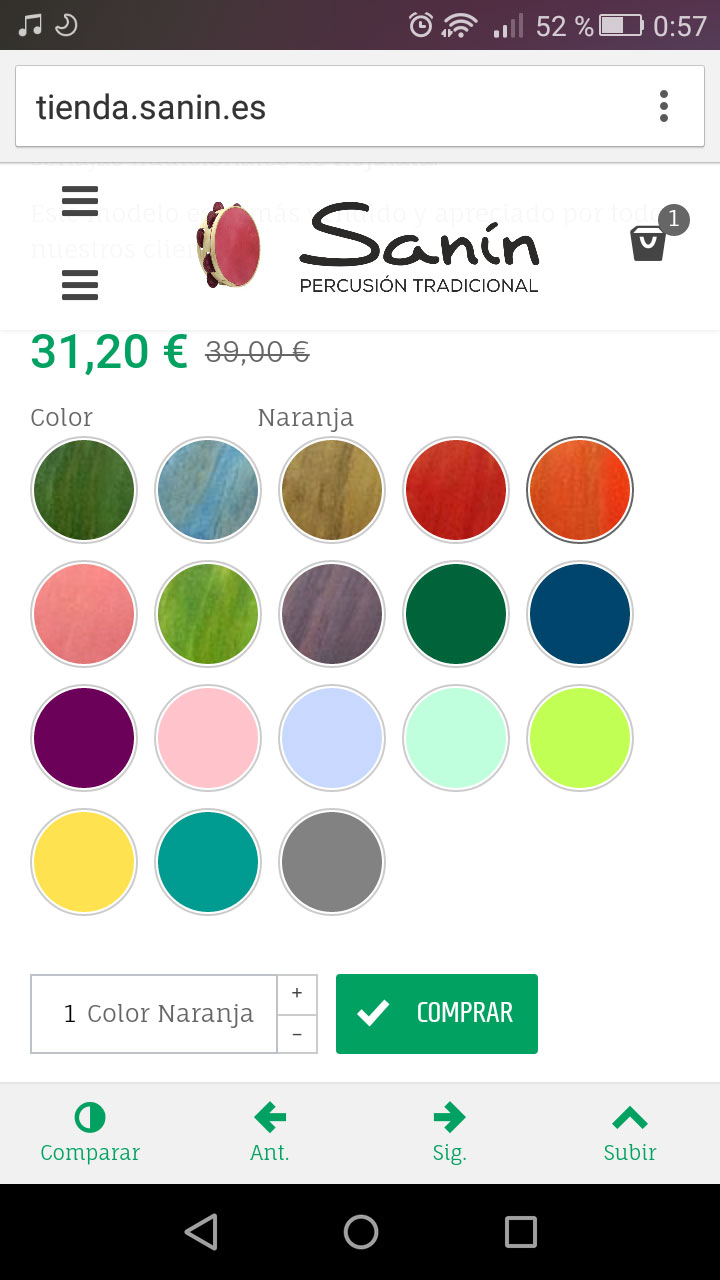Open the shopping cart
720x1280 pixels.
point(649,242)
